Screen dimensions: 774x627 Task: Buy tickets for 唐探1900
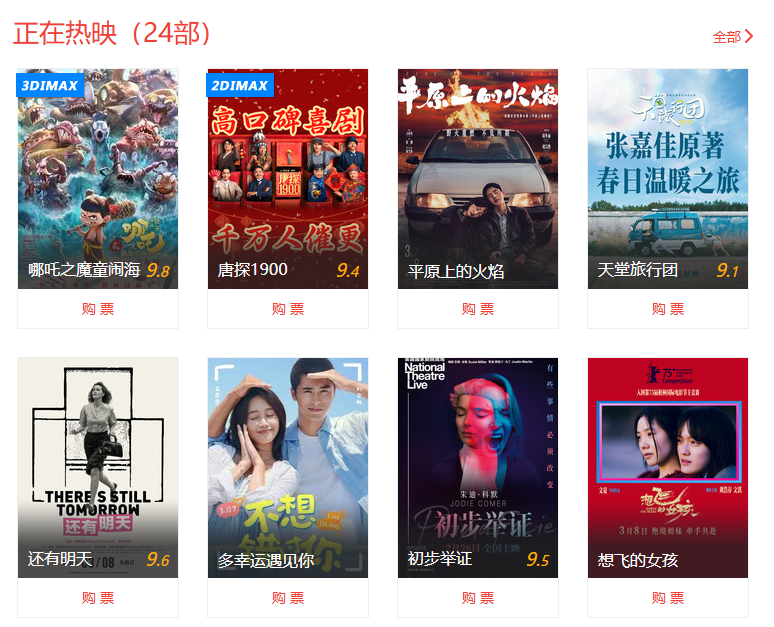[x=288, y=309]
